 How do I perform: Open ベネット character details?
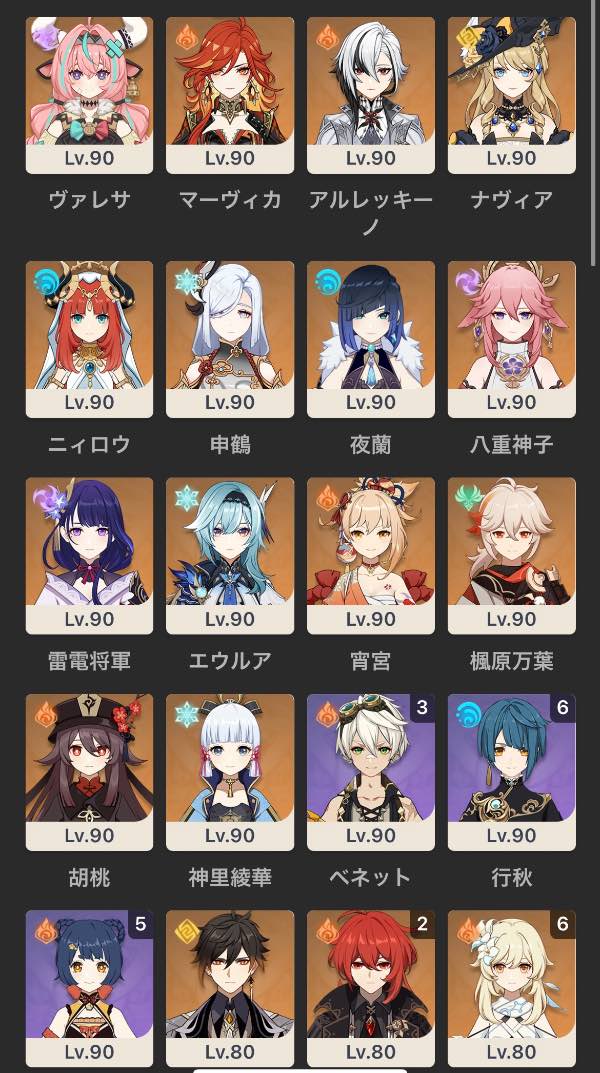(x=371, y=771)
